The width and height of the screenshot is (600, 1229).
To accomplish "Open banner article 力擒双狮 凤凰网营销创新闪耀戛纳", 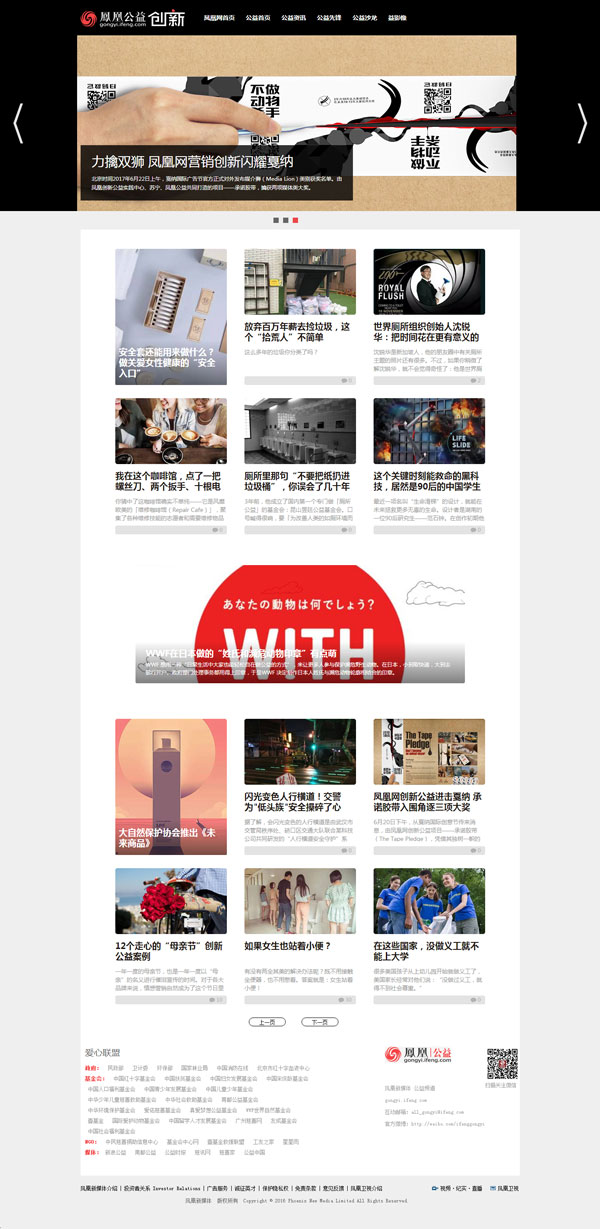I will pyautogui.click(x=192, y=161).
